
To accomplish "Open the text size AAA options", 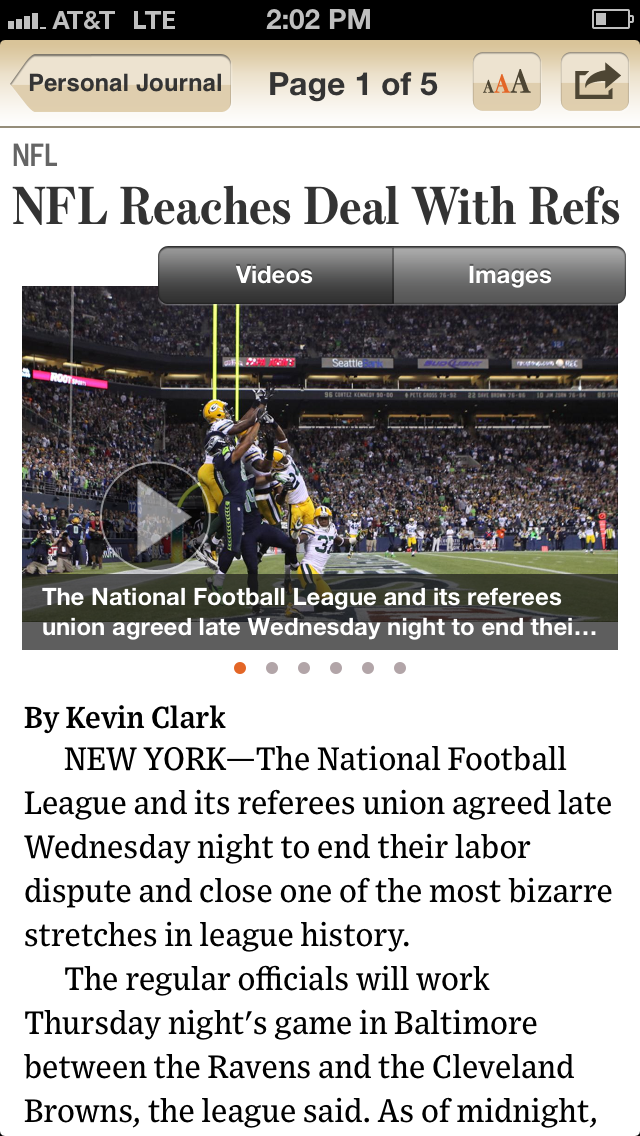I will point(506,83).
